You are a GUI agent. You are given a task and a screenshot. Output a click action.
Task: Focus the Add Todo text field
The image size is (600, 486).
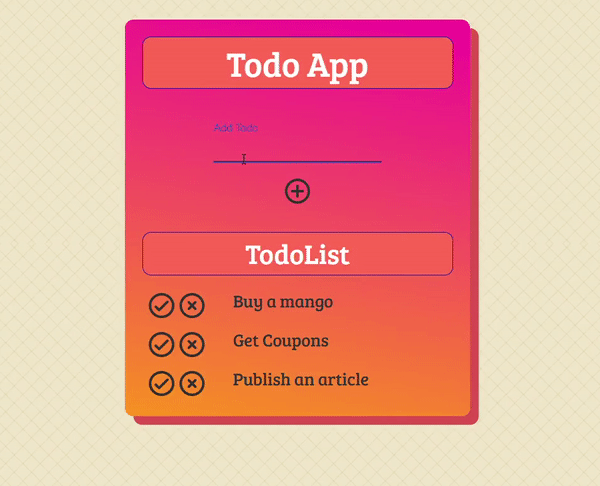(297, 151)
